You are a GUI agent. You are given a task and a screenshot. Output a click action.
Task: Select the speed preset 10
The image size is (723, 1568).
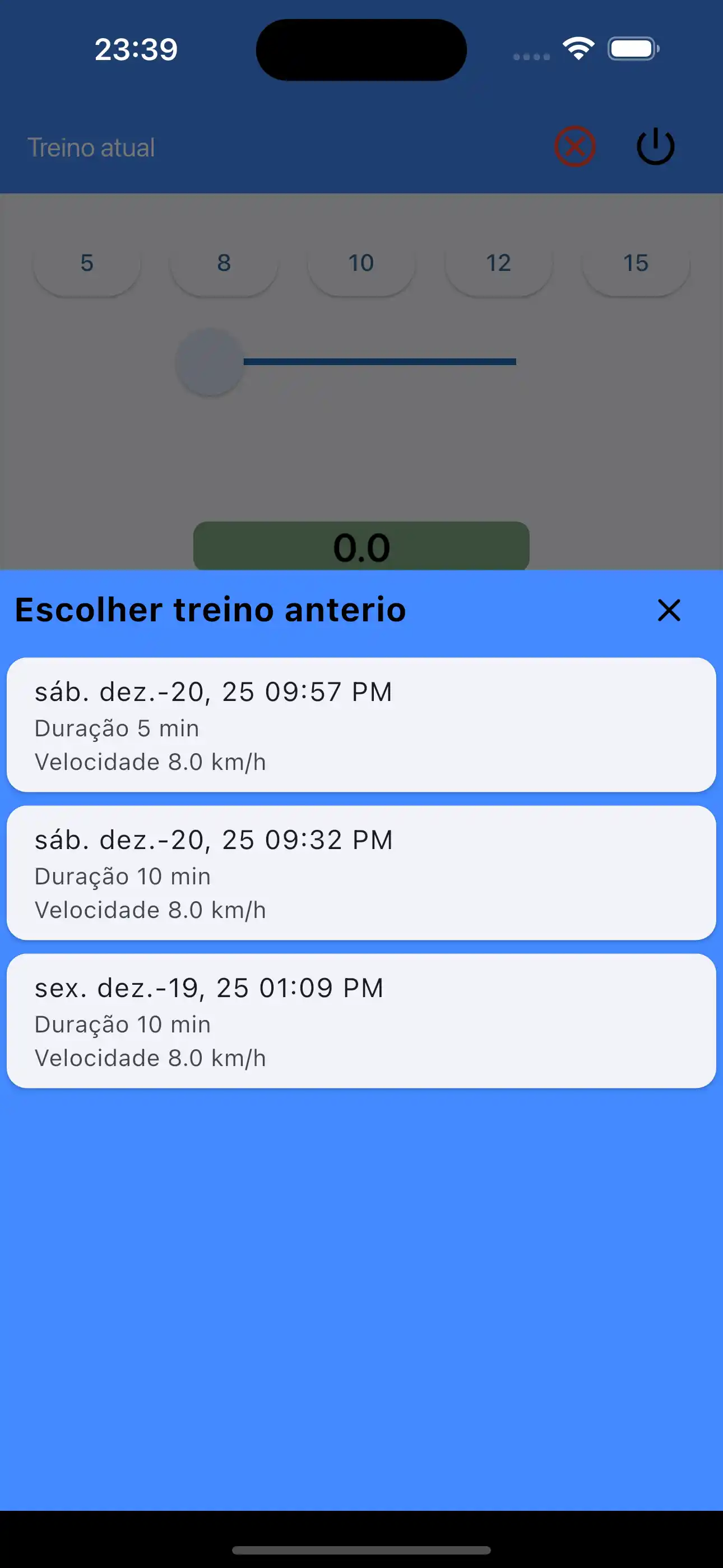pos(361,264)
